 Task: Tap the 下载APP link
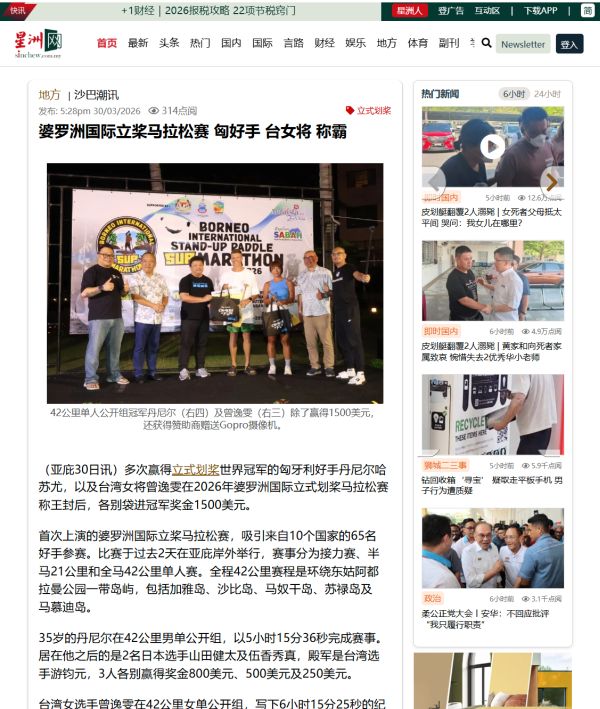coord(540,11)
